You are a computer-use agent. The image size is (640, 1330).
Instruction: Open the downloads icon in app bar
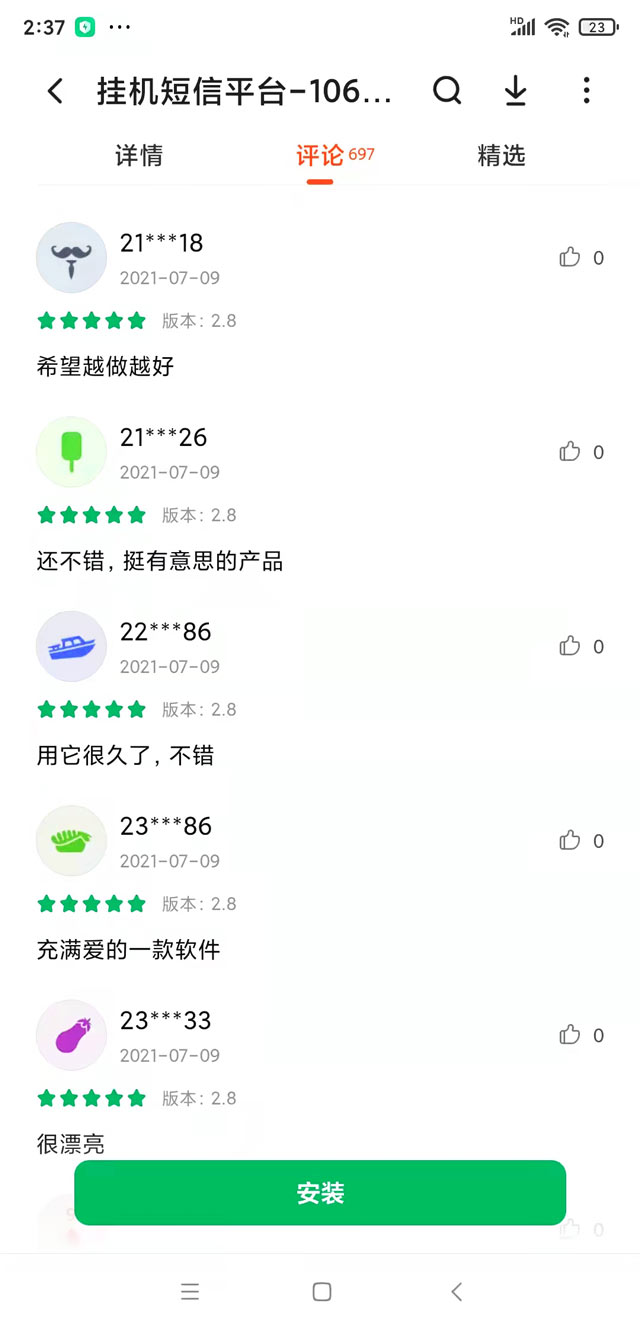click(x=515, y=91)
